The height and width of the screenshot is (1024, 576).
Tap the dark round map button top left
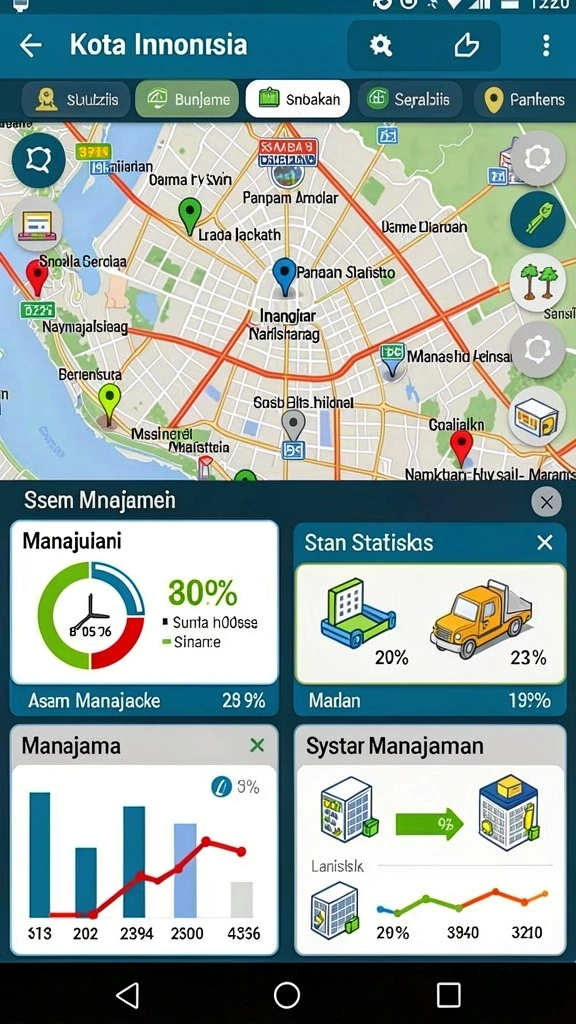(39, 159)
